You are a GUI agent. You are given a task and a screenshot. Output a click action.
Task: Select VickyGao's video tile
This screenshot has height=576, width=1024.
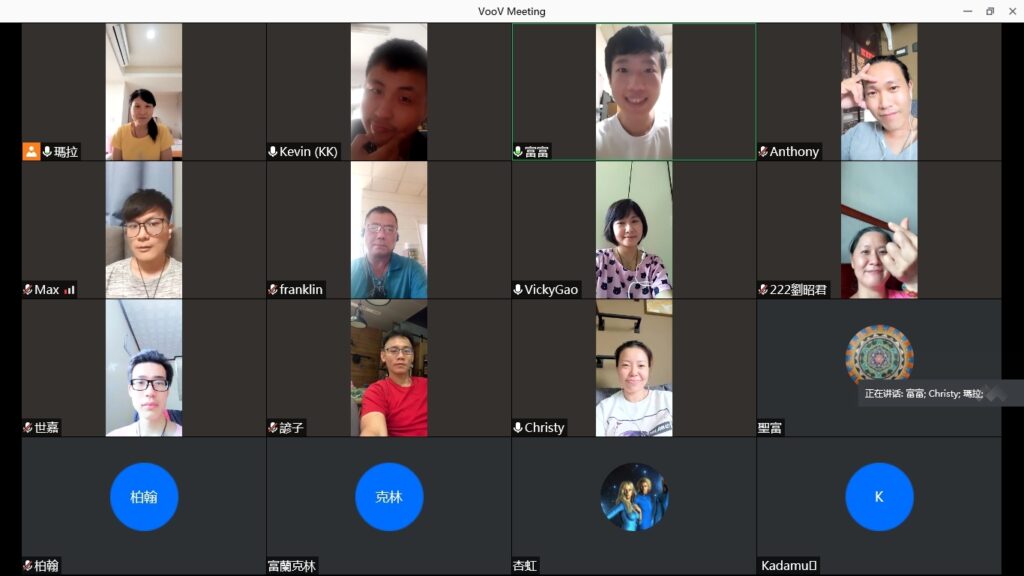pyautogui.click(x=634, y=230)
